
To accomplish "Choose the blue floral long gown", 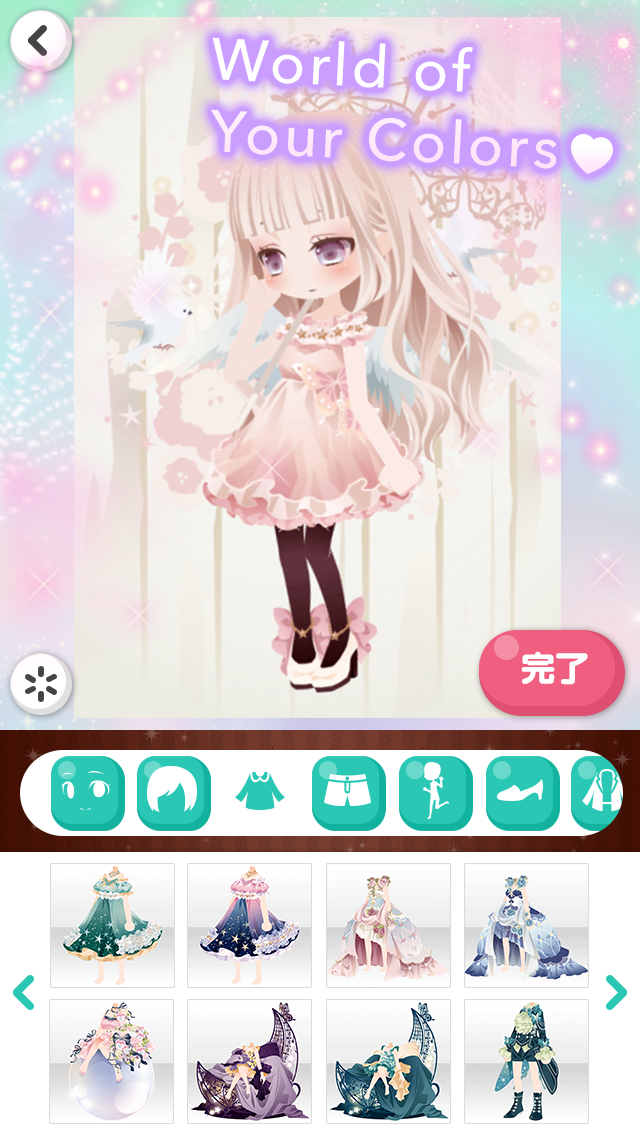I will (x=526, y=925).
